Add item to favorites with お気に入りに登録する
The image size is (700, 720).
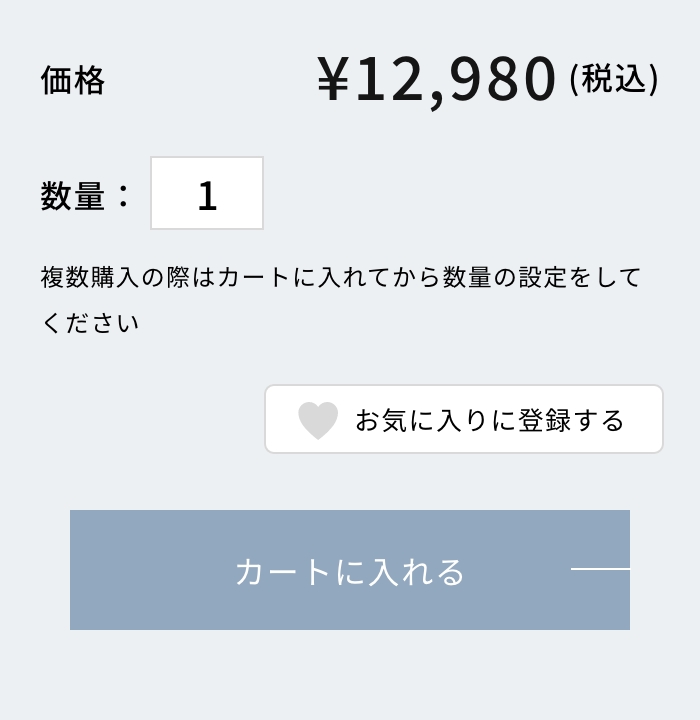[463, 419]
